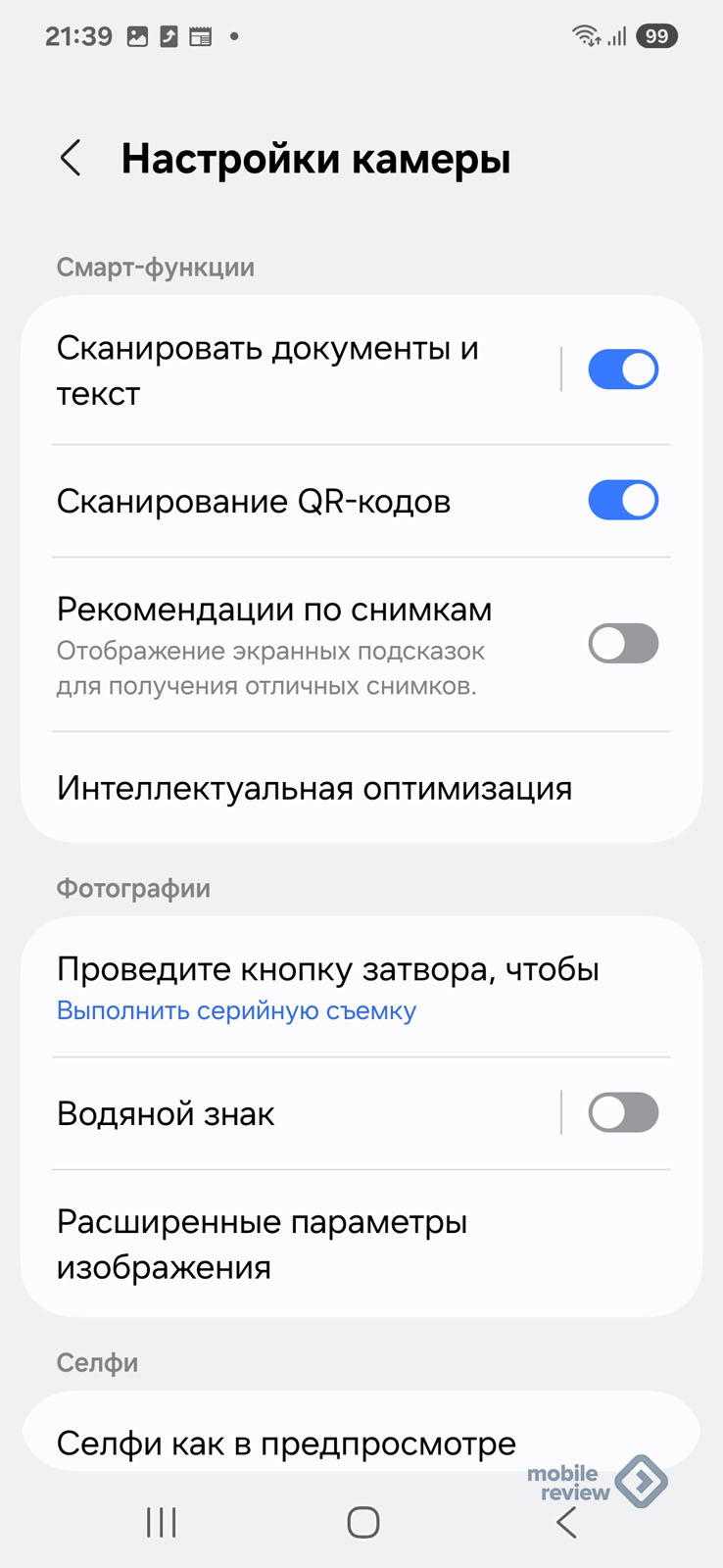The width and height of the screenshot is (723, 1568).
Task: Turn on the Водяной знак switch
Action: (x=623, y=1112)
